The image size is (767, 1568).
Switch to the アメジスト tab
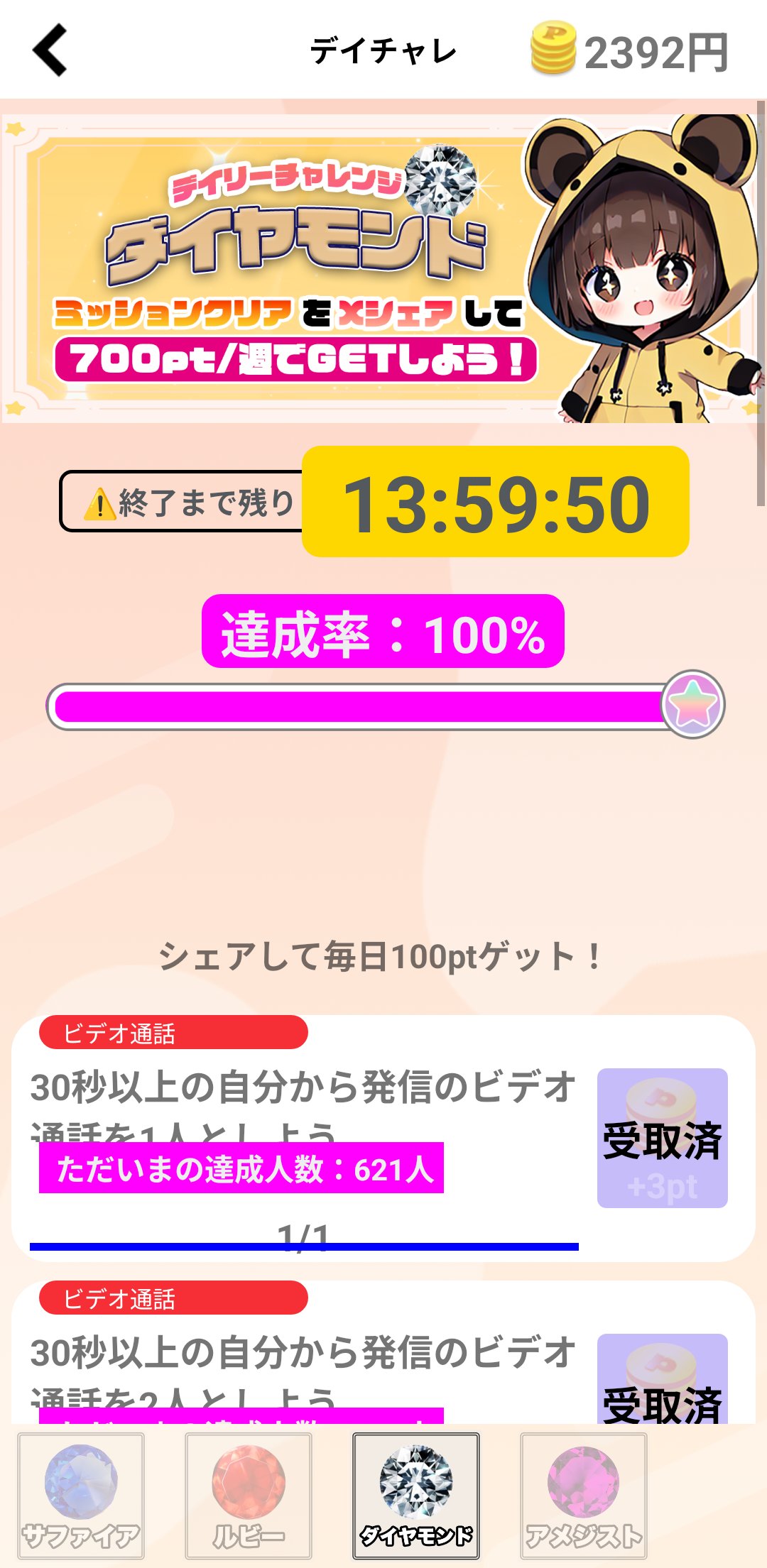coord(584,1496)
